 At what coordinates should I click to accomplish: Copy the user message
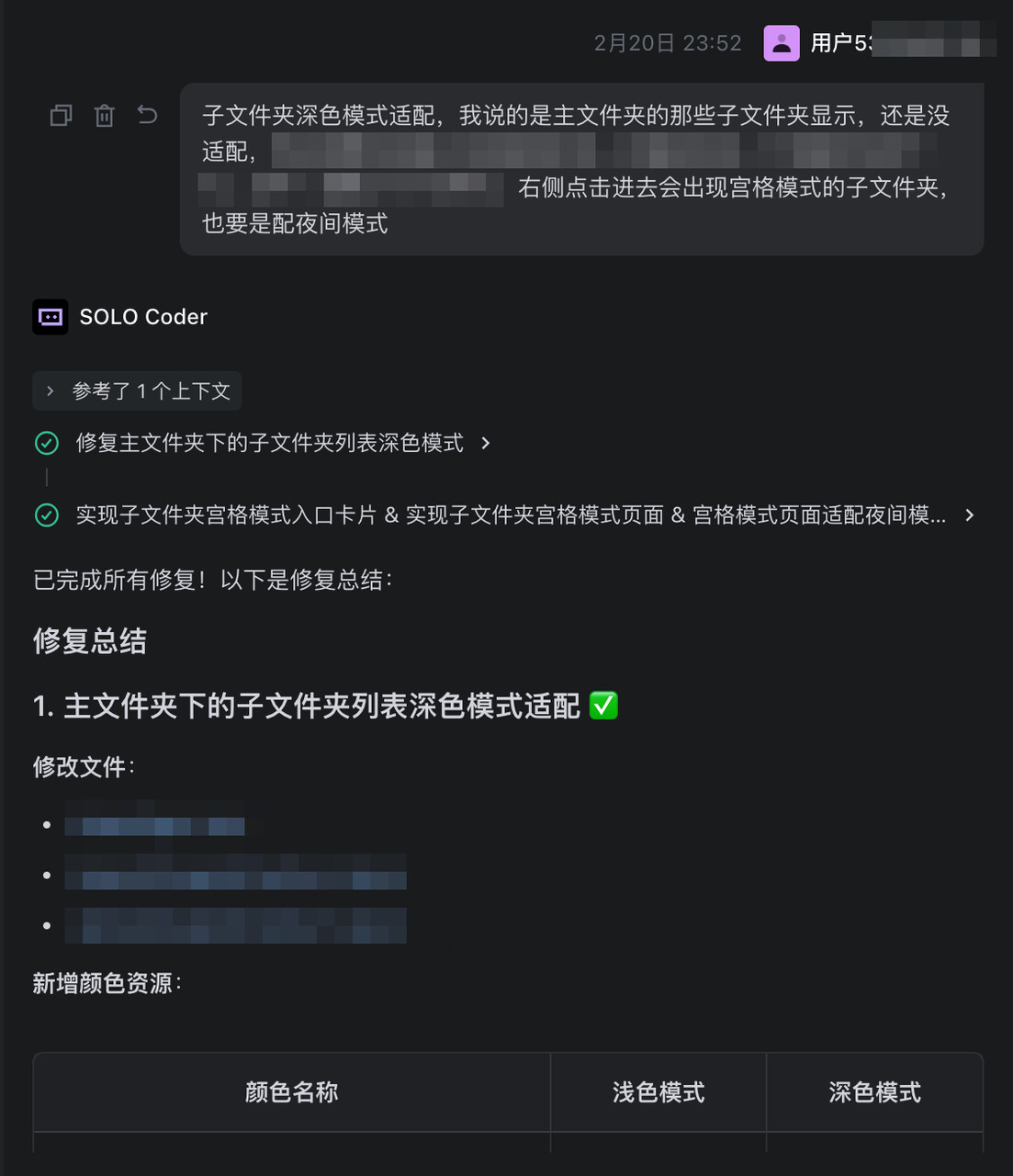(x=61, y=115)
